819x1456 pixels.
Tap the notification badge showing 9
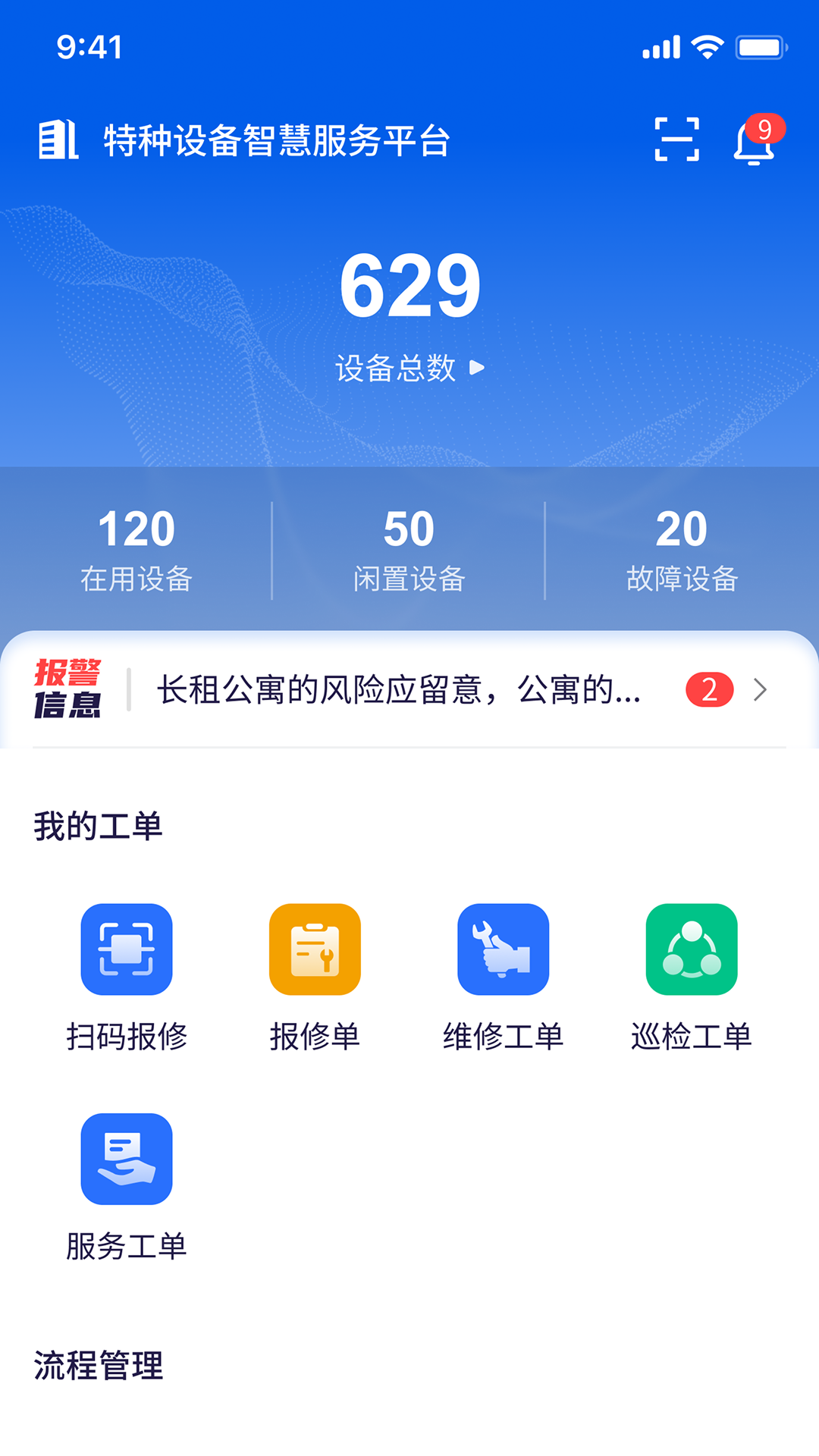767,127
